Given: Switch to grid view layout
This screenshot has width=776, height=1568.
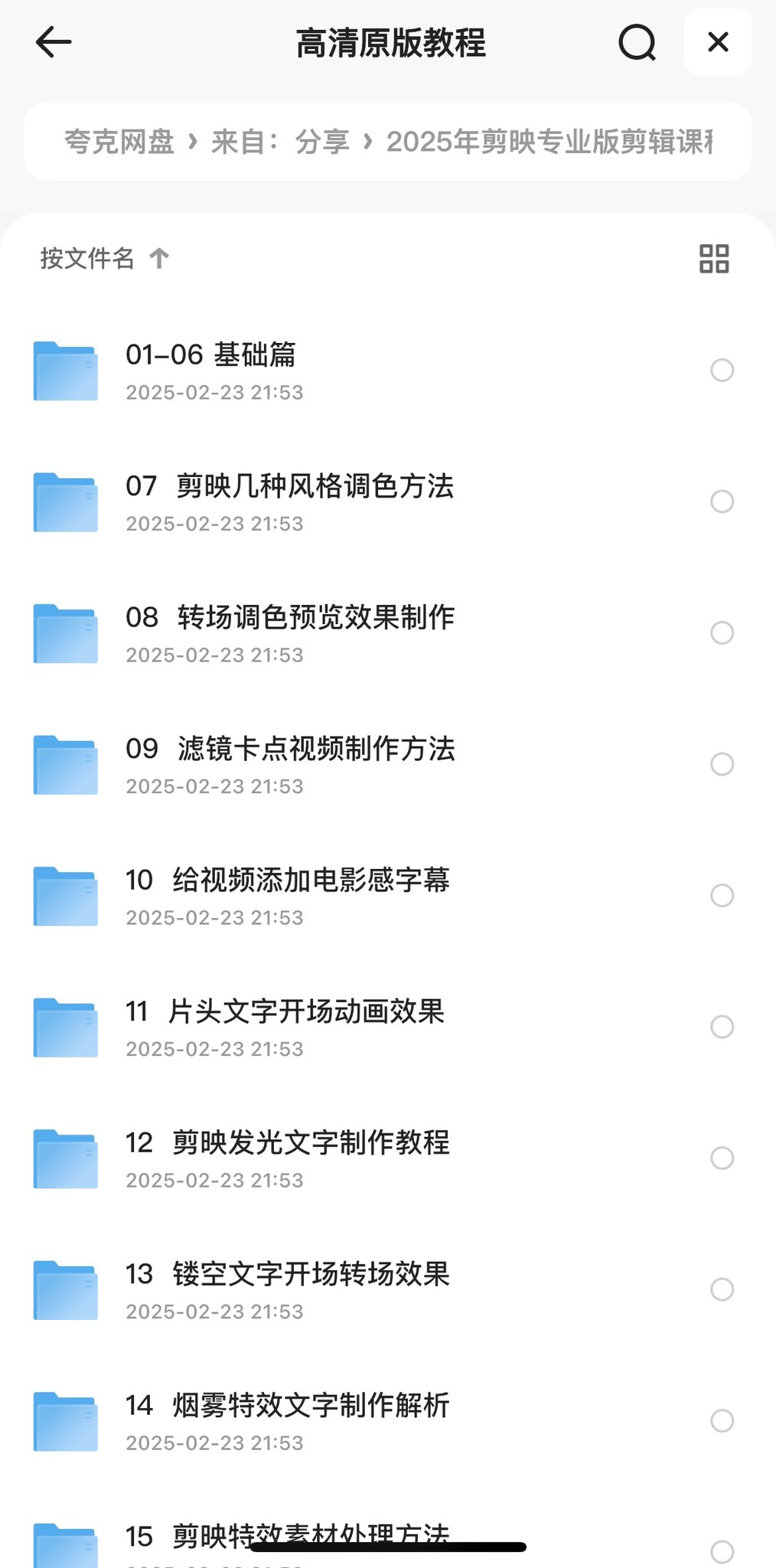Looking at the screenshot, I should pos(714,259).
